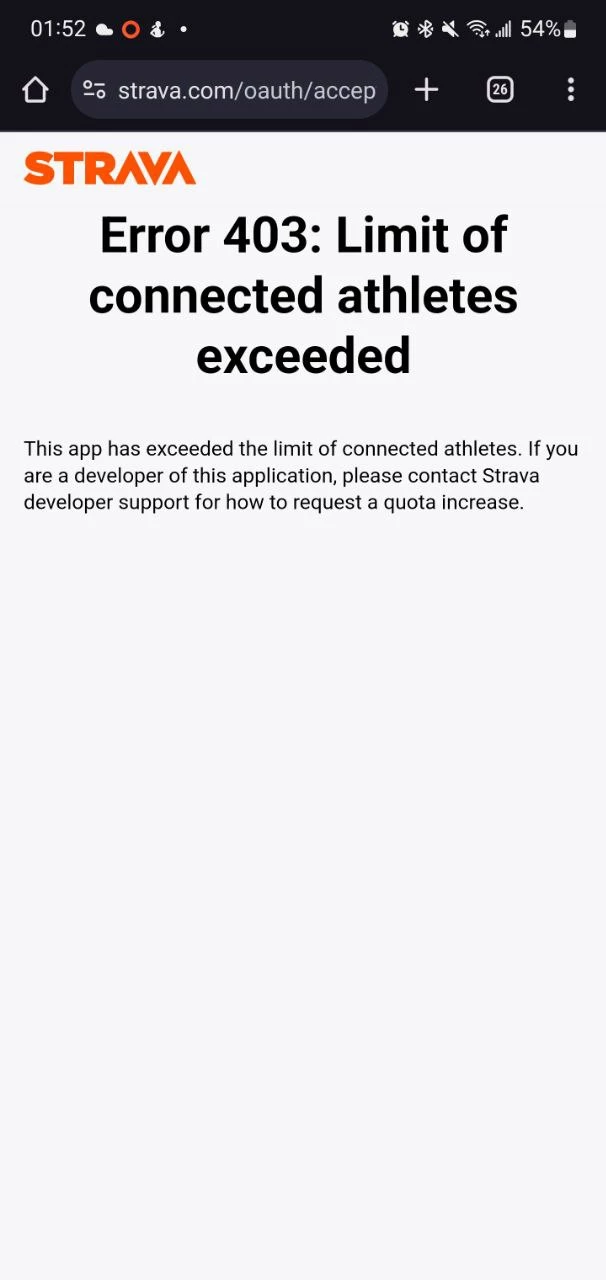
Task: Go to the browser home page
Action: 35,90
